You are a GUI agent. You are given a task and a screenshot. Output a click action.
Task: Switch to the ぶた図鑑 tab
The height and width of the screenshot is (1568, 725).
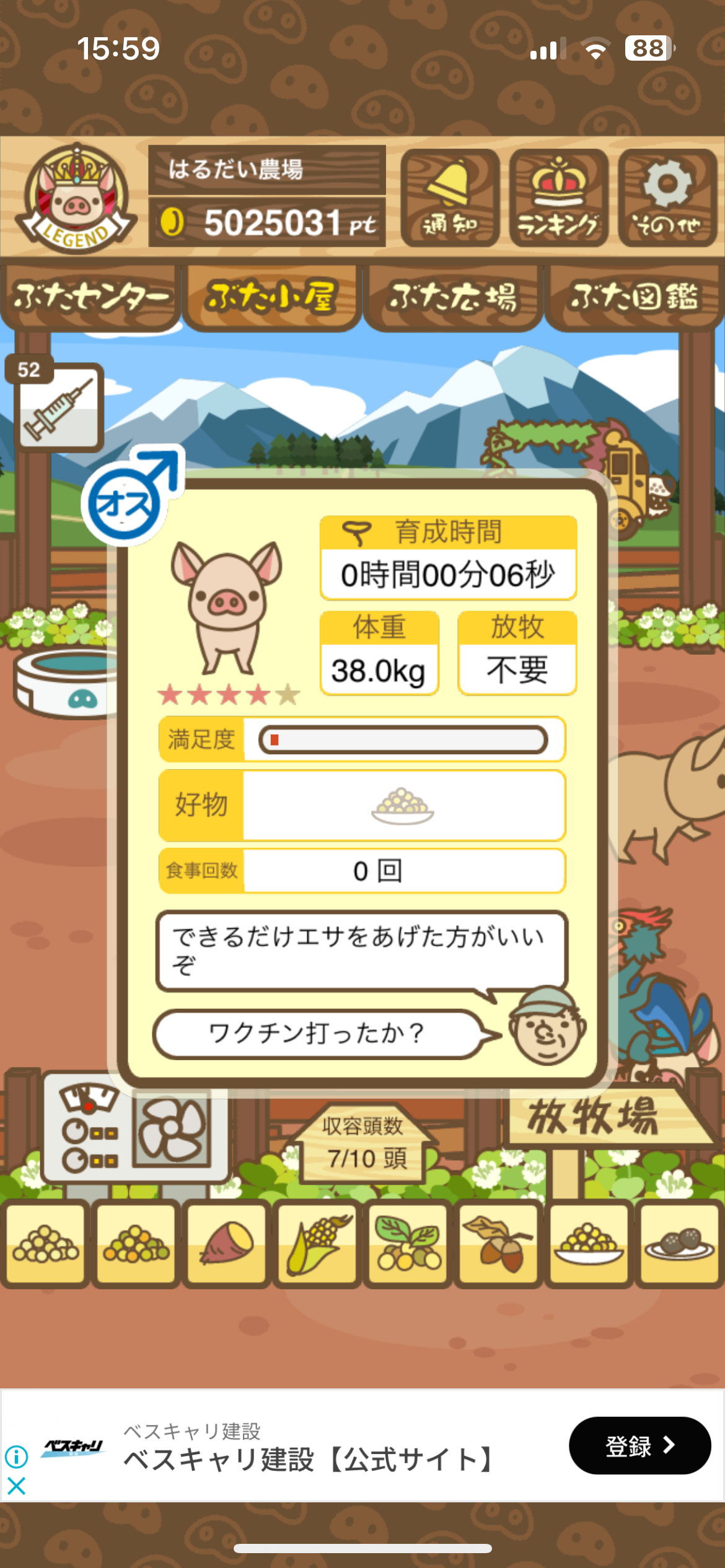coord(634,298)
